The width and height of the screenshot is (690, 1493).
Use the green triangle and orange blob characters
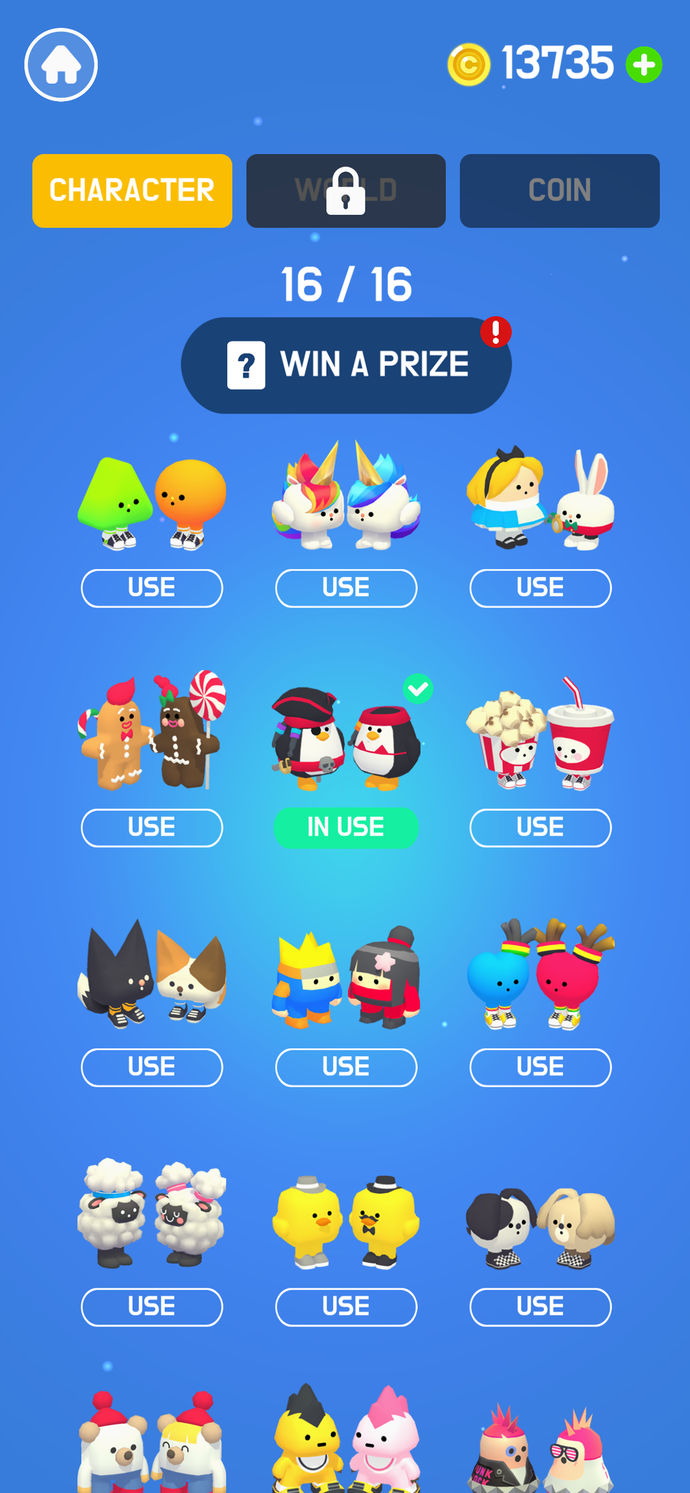pos(152,588)
